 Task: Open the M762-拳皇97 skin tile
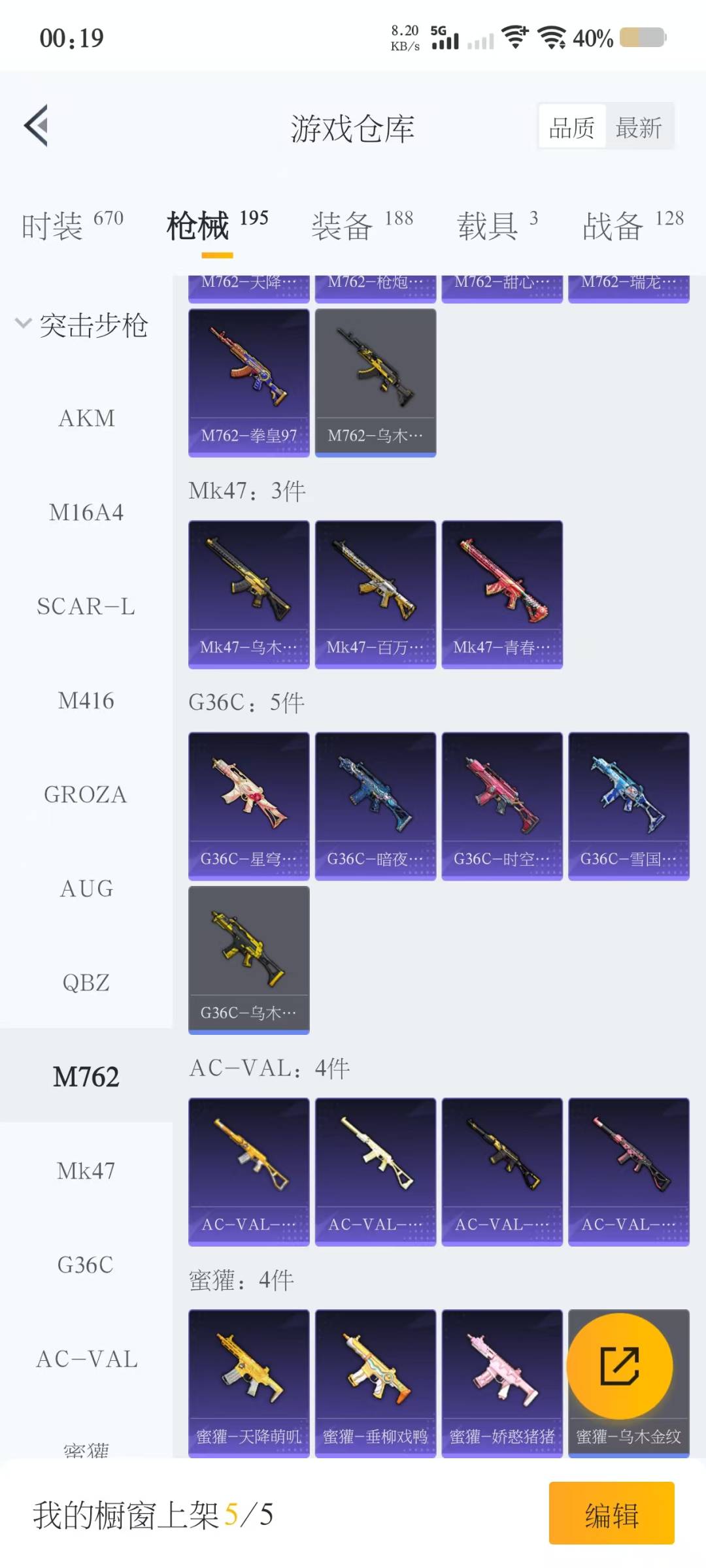pyautogui.click(x=248, y=382)
